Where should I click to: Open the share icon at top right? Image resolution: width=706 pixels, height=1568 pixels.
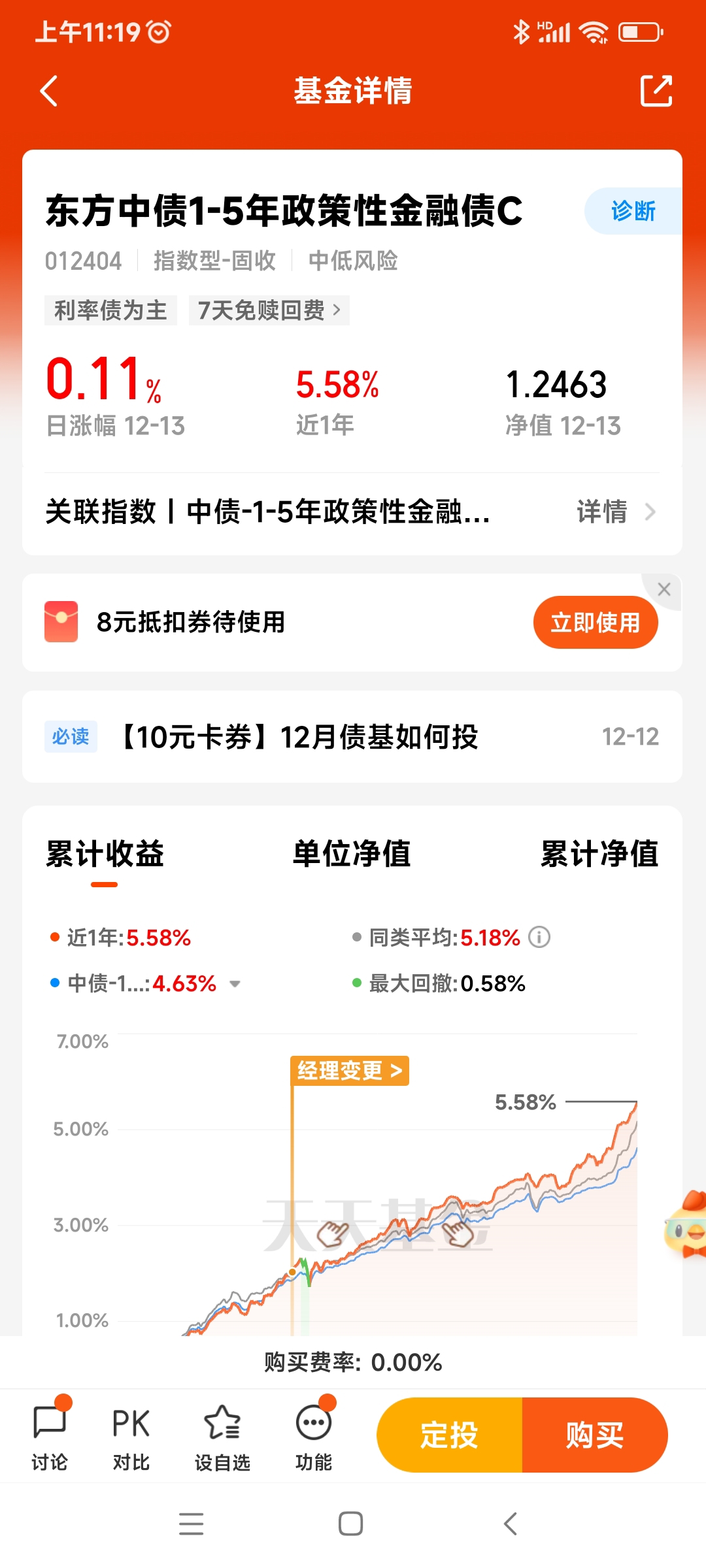click(x=656, y=91)
